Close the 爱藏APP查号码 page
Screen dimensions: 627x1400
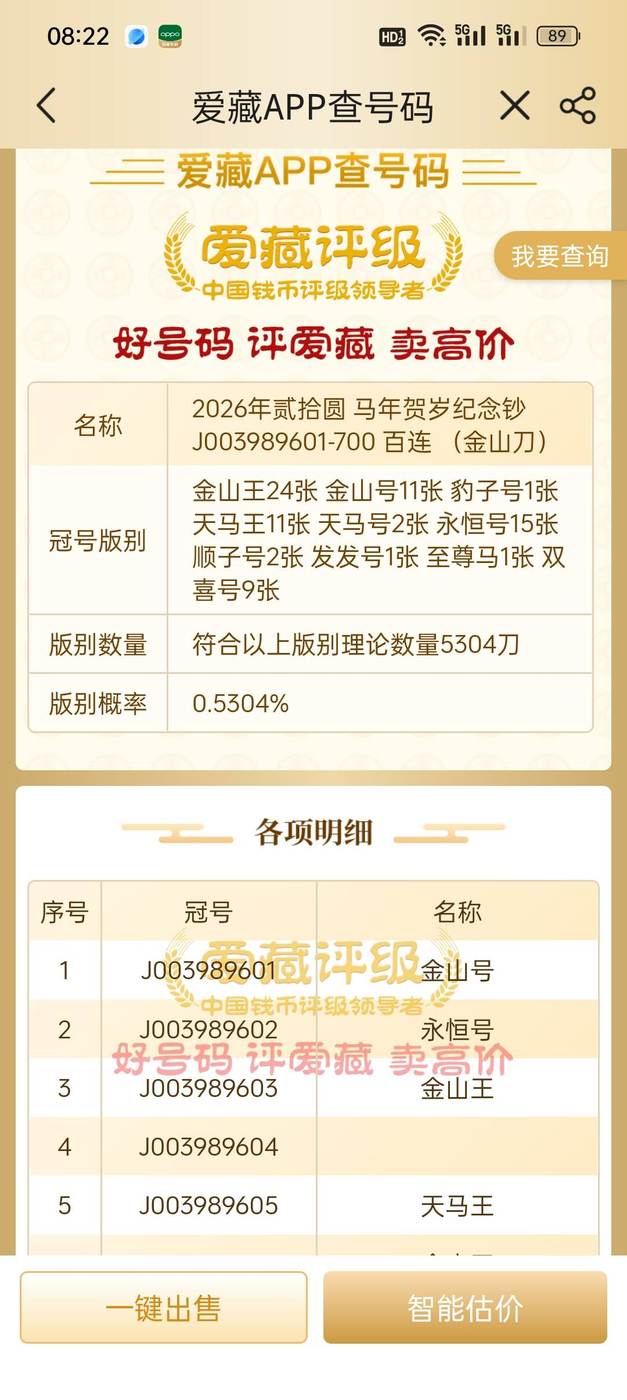point(514,106)
